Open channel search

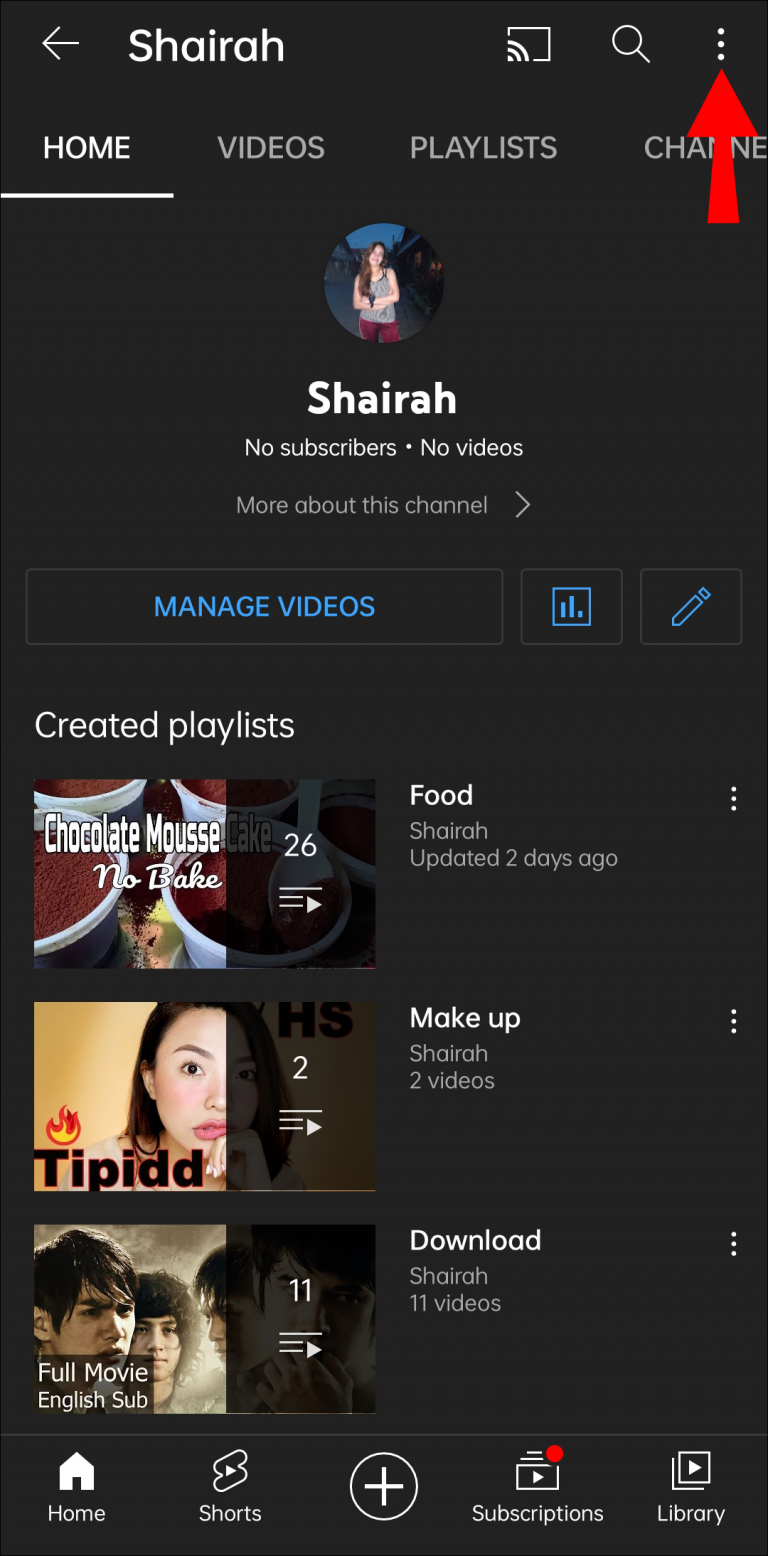pyautogui.click(x=630, y=44)
